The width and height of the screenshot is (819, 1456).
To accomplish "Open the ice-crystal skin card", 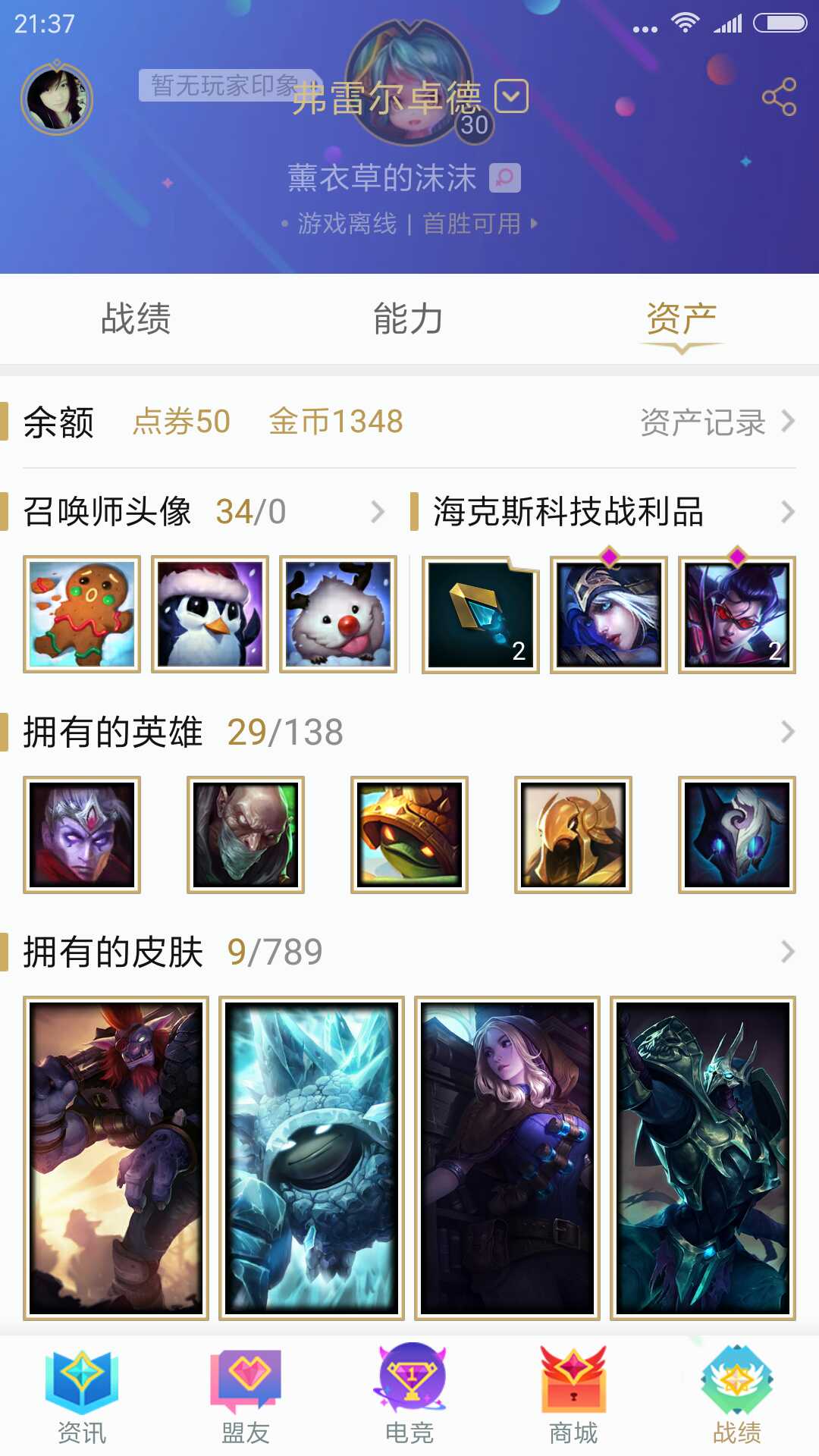I will click(312, 1158).
